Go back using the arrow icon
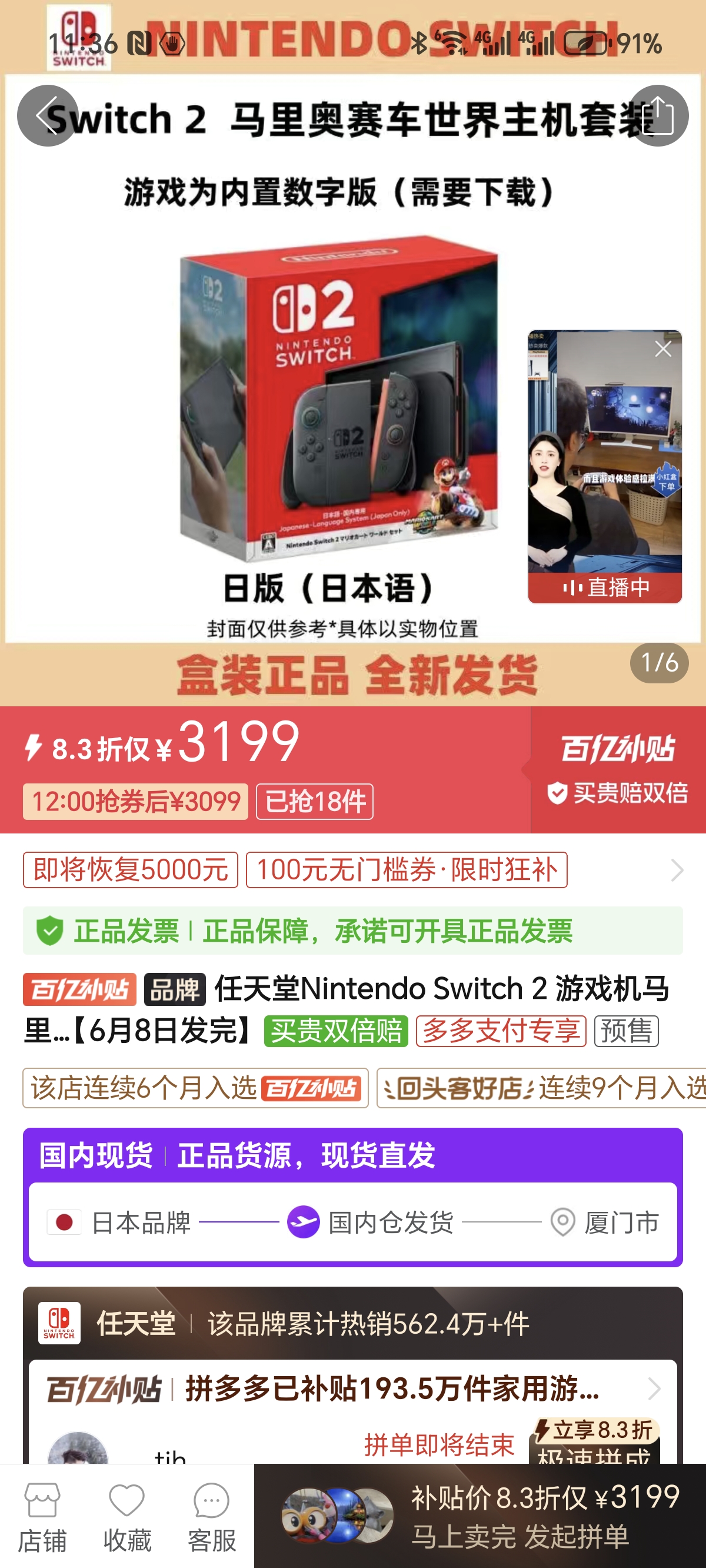The image size is (706, 1568). point(48,115)
